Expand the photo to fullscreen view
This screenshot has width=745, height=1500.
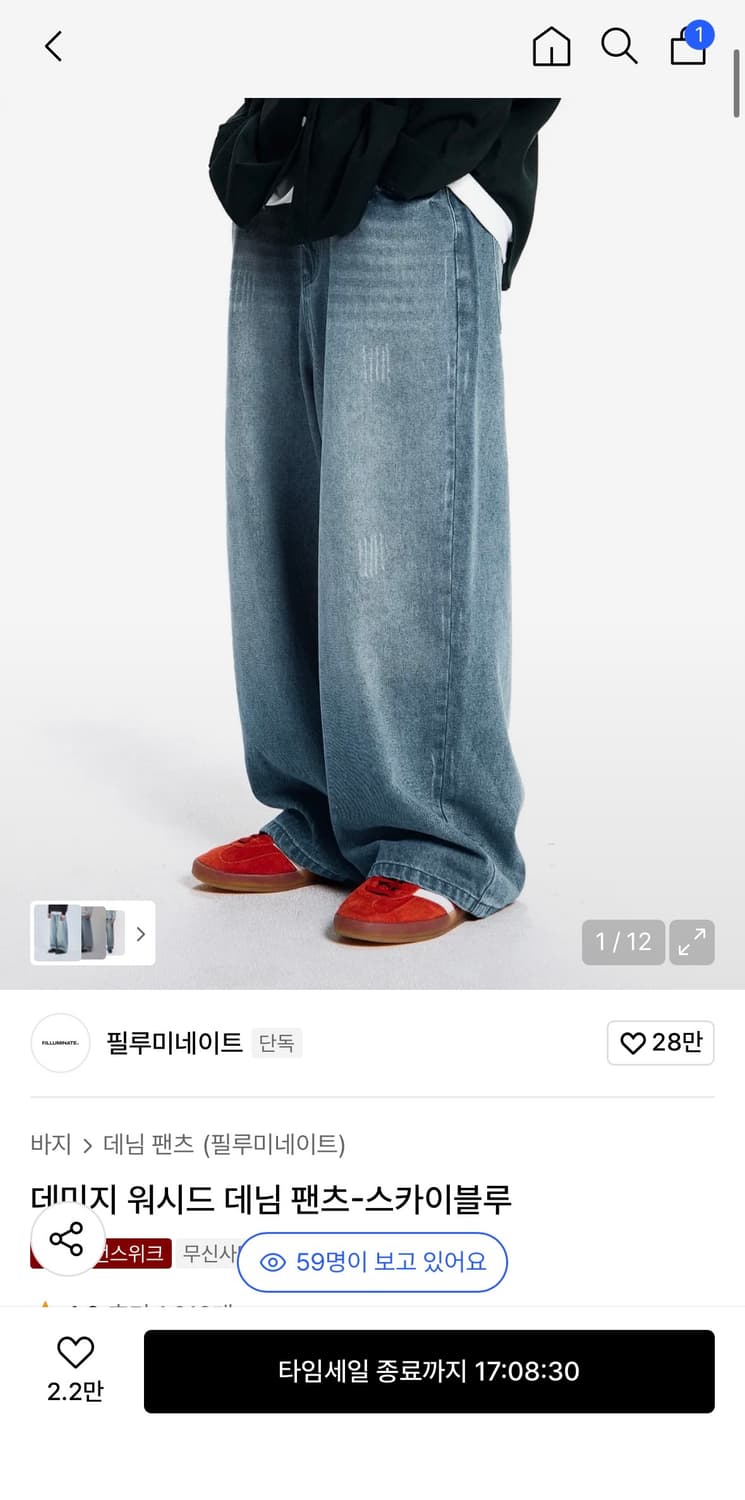click(694, 941)
